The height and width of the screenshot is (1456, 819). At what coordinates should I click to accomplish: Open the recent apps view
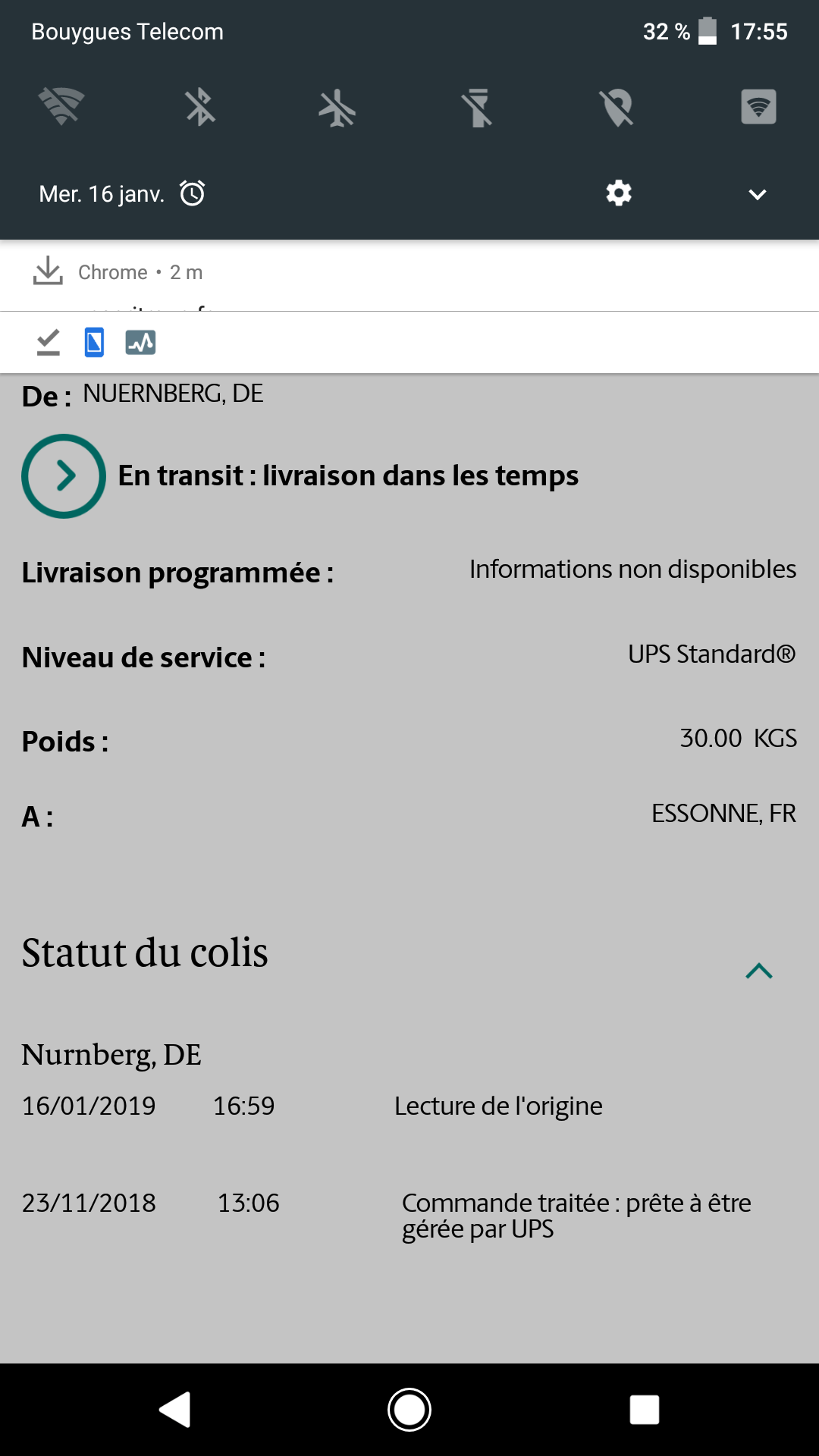(x=645, y=1410)
